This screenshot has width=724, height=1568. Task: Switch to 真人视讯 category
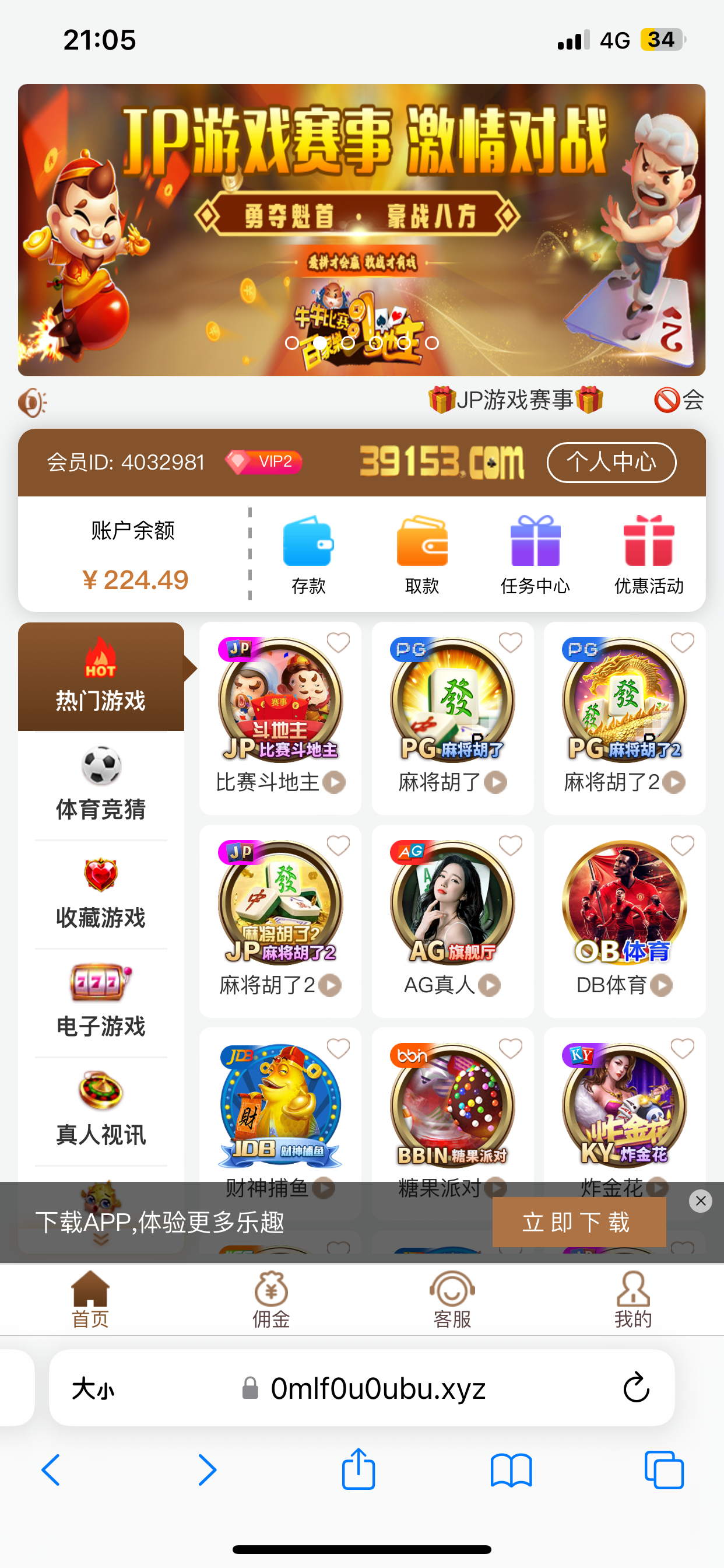click(x=101, y=1110)
